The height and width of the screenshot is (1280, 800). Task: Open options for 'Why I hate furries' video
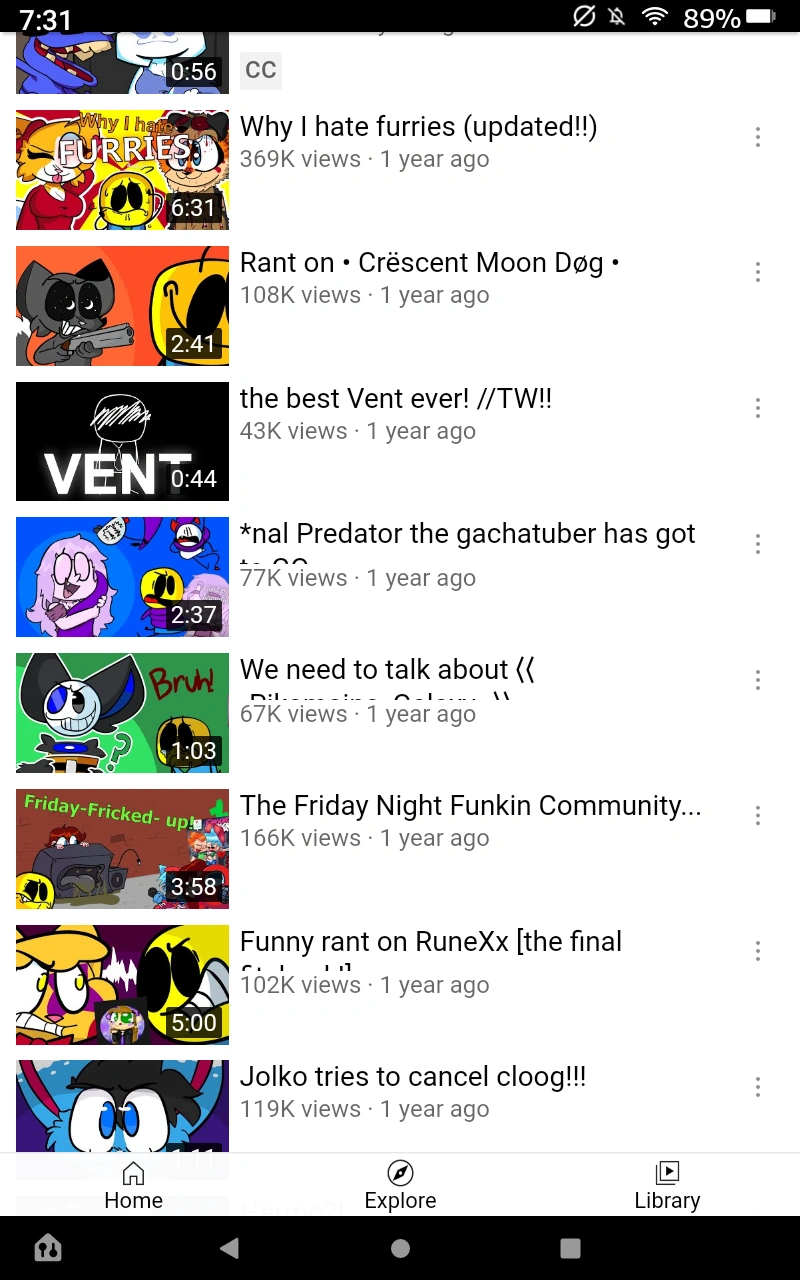[758, 137]
